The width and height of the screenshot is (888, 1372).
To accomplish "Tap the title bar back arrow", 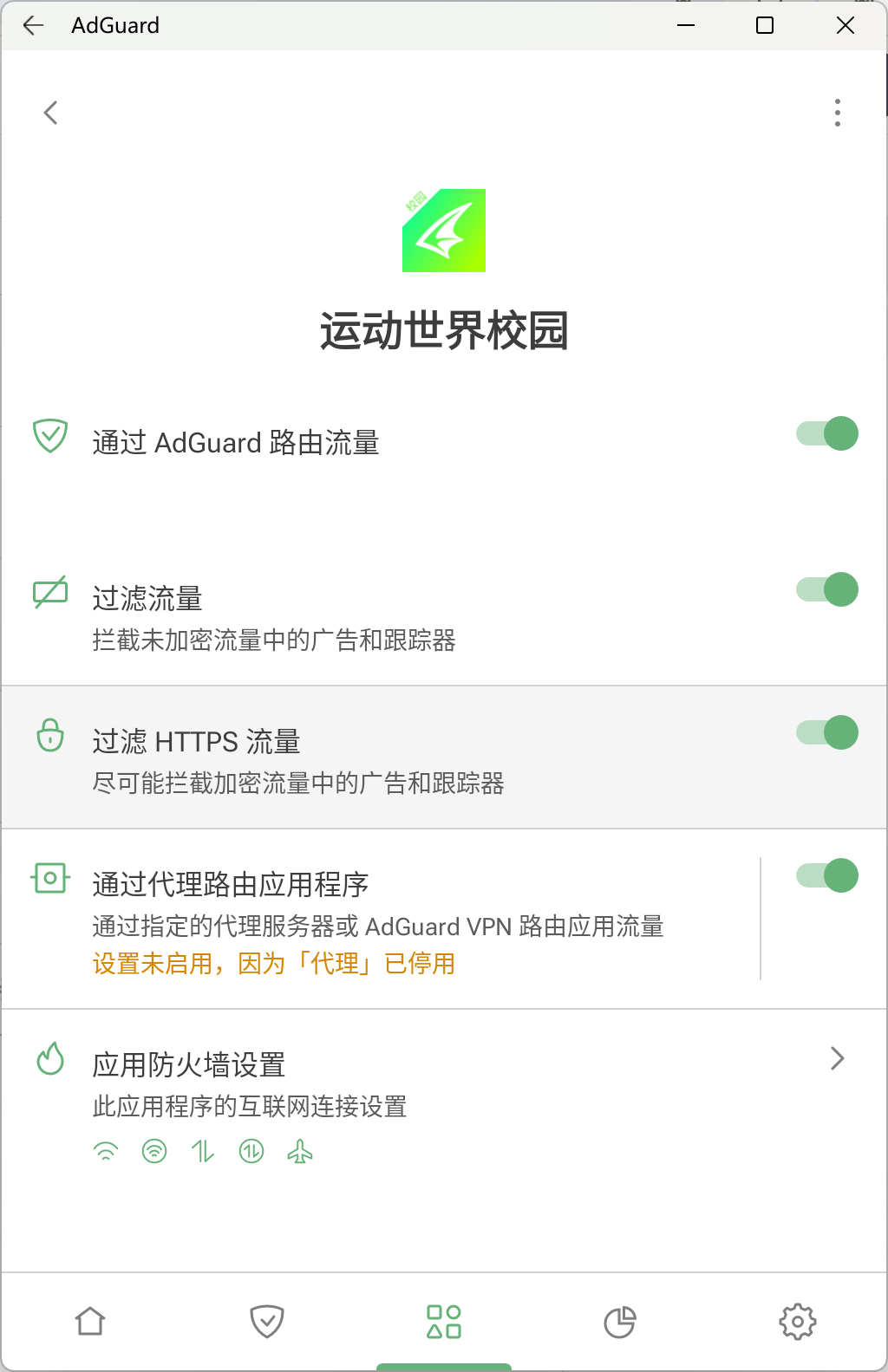I will (x=34, y=26).
